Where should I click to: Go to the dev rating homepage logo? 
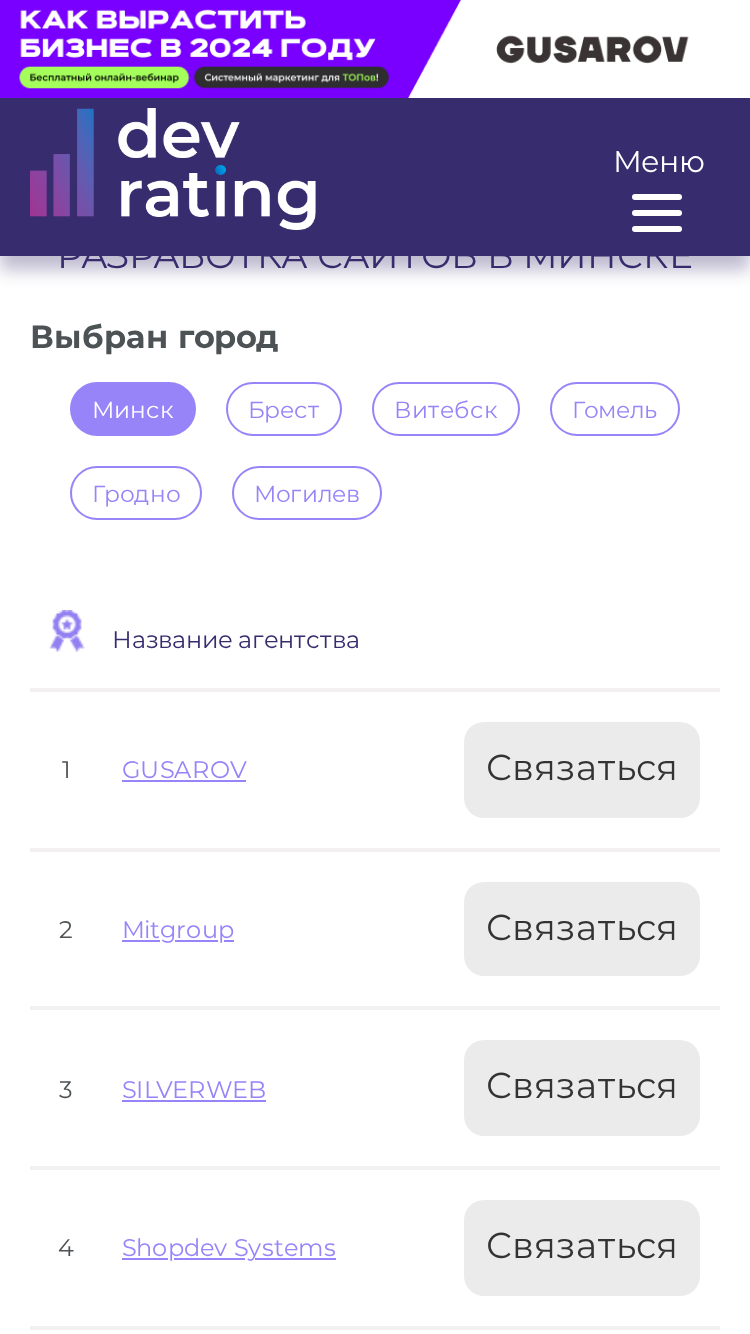pyautogui.click(x=173, y=168)
